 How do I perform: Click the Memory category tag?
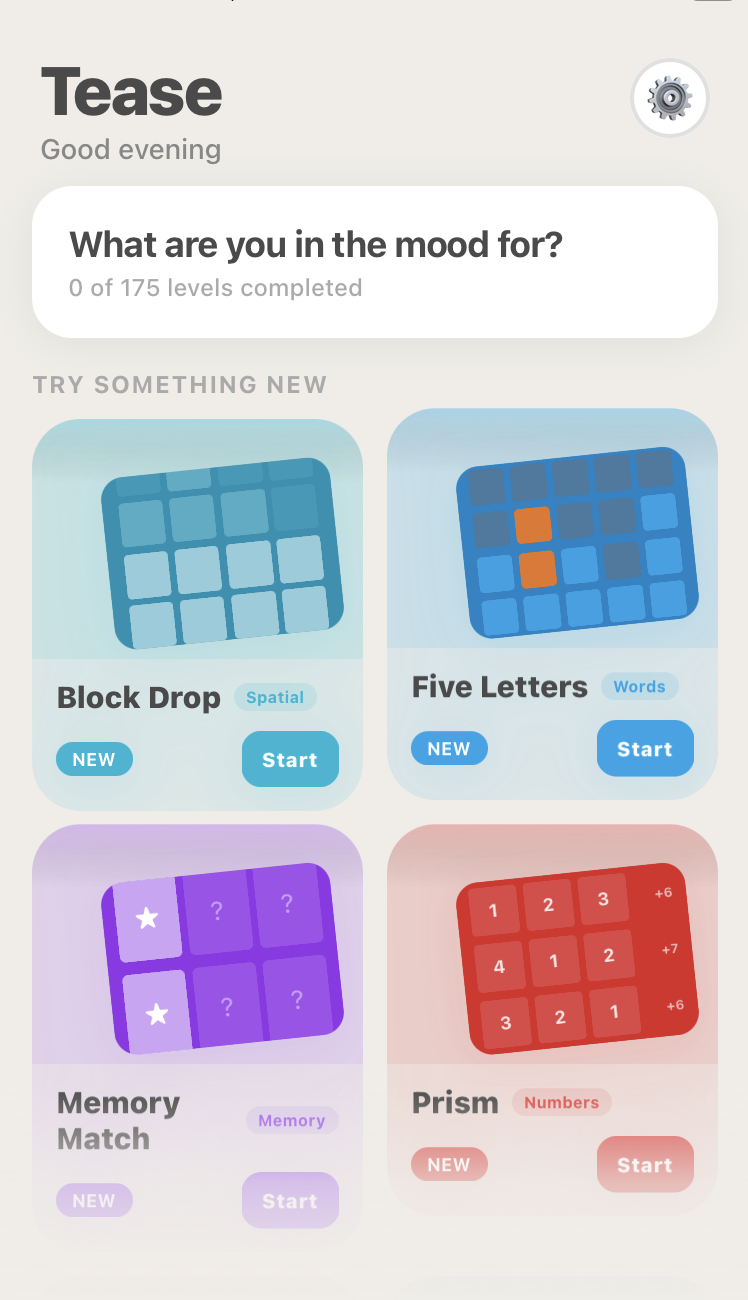point(292,1120)
